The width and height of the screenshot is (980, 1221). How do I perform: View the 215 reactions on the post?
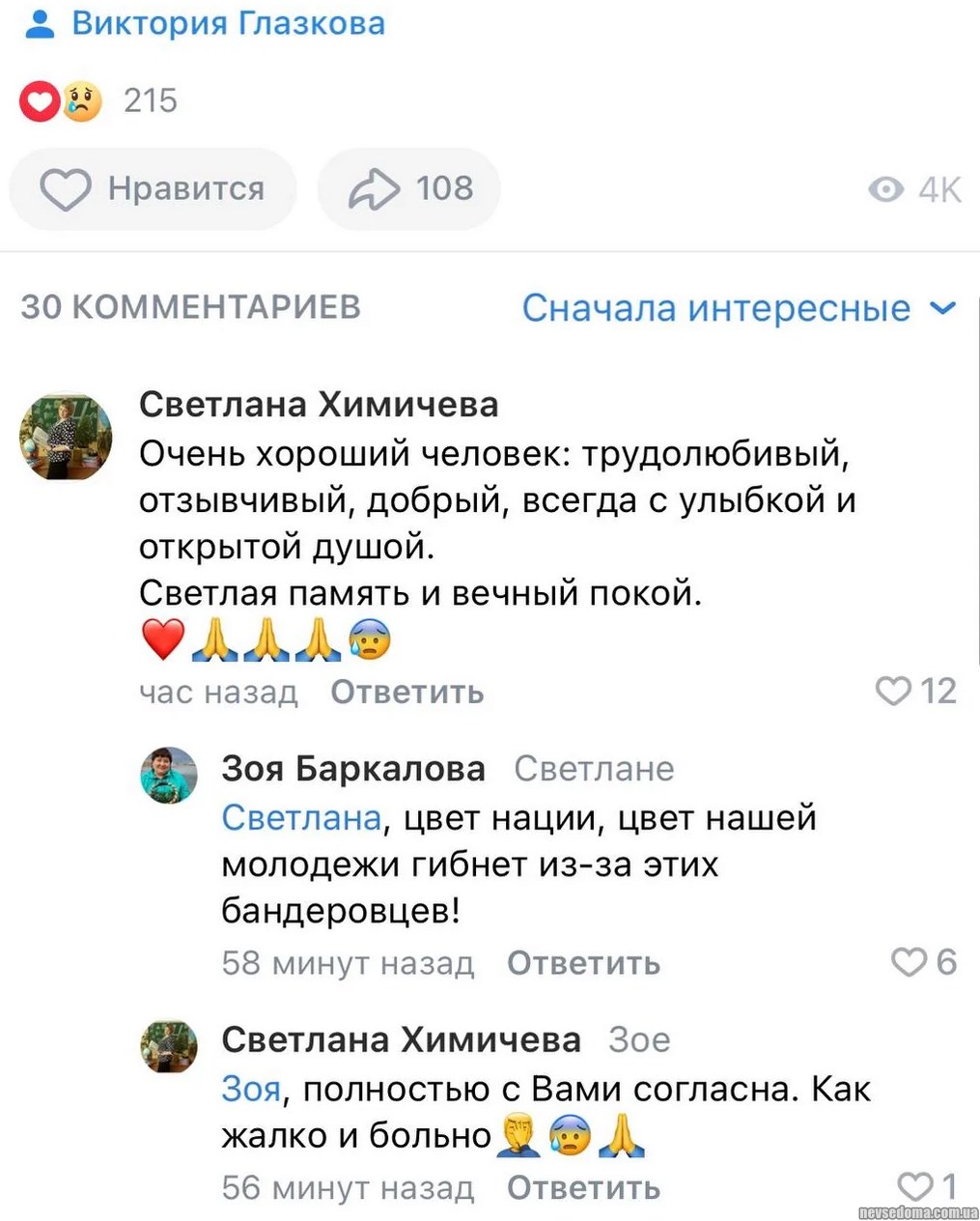(98, 100)
